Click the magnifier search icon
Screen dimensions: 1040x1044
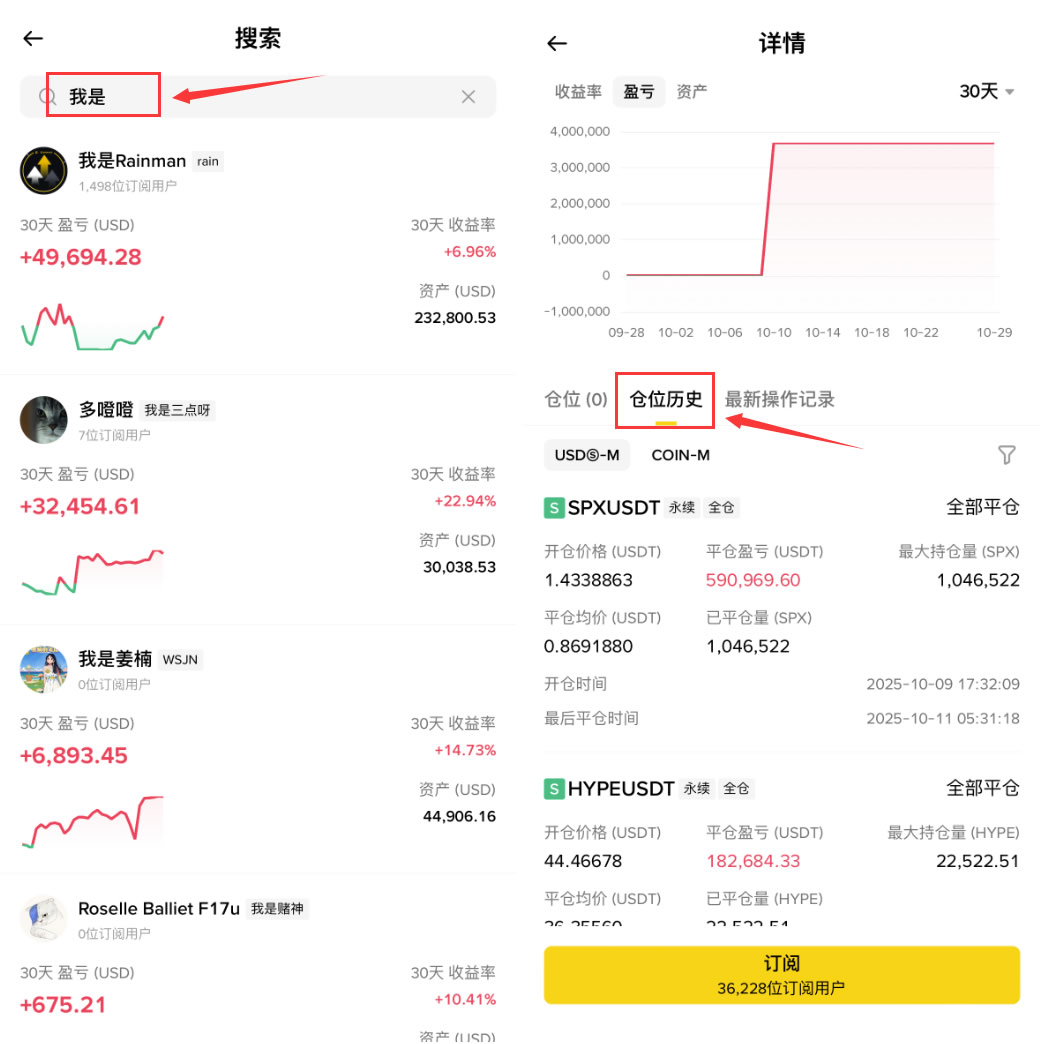[x=46, y=96]
